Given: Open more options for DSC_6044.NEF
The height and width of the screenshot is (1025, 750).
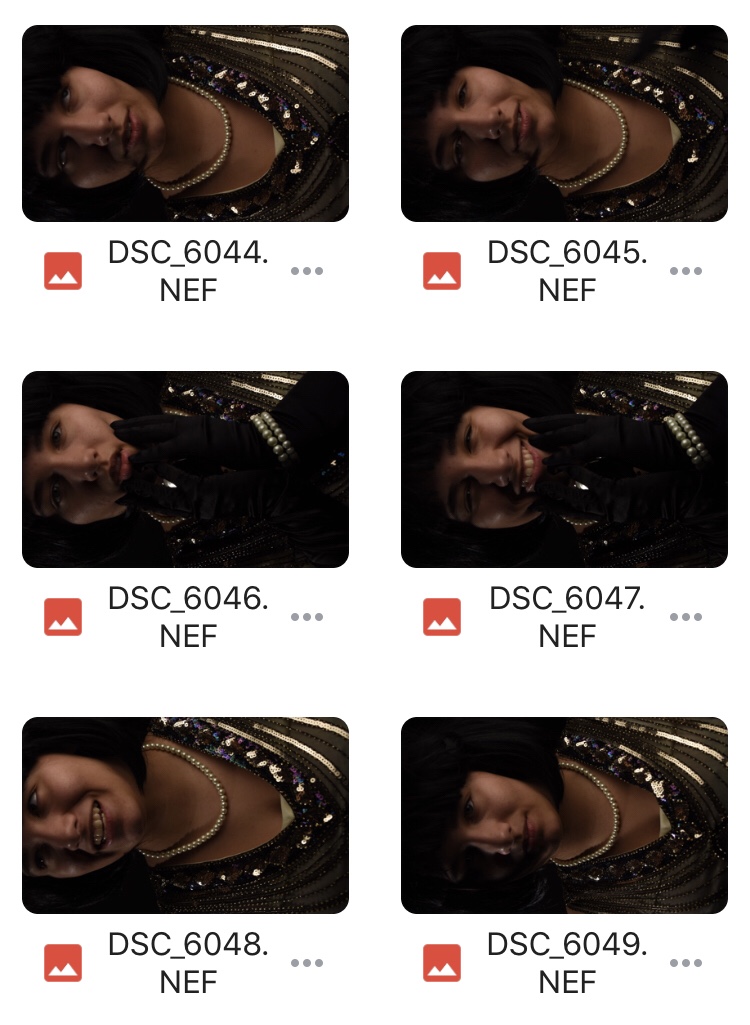Looking at the screenshot, I should 306,271.
